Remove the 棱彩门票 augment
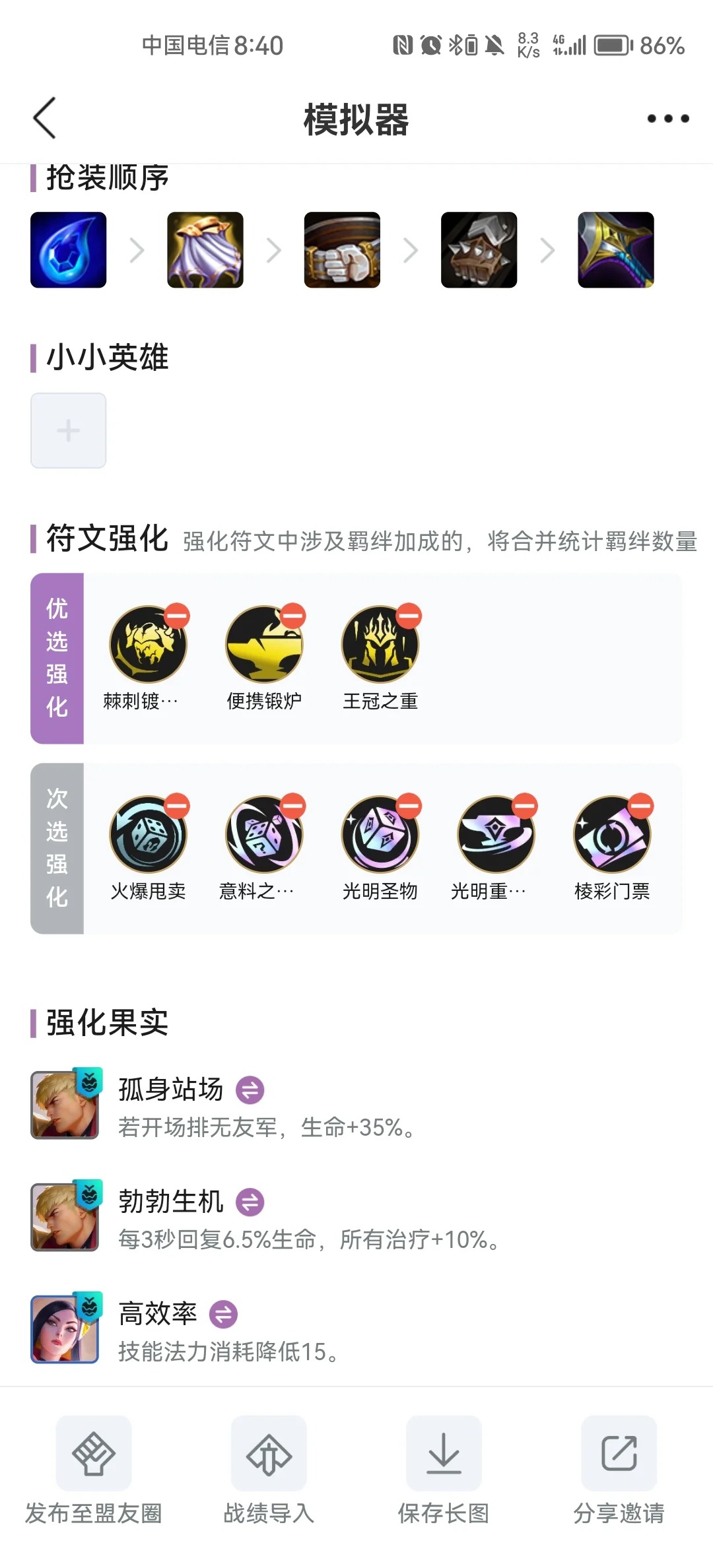The width and height of the screenshot is (713, 1568). [641, 806]
